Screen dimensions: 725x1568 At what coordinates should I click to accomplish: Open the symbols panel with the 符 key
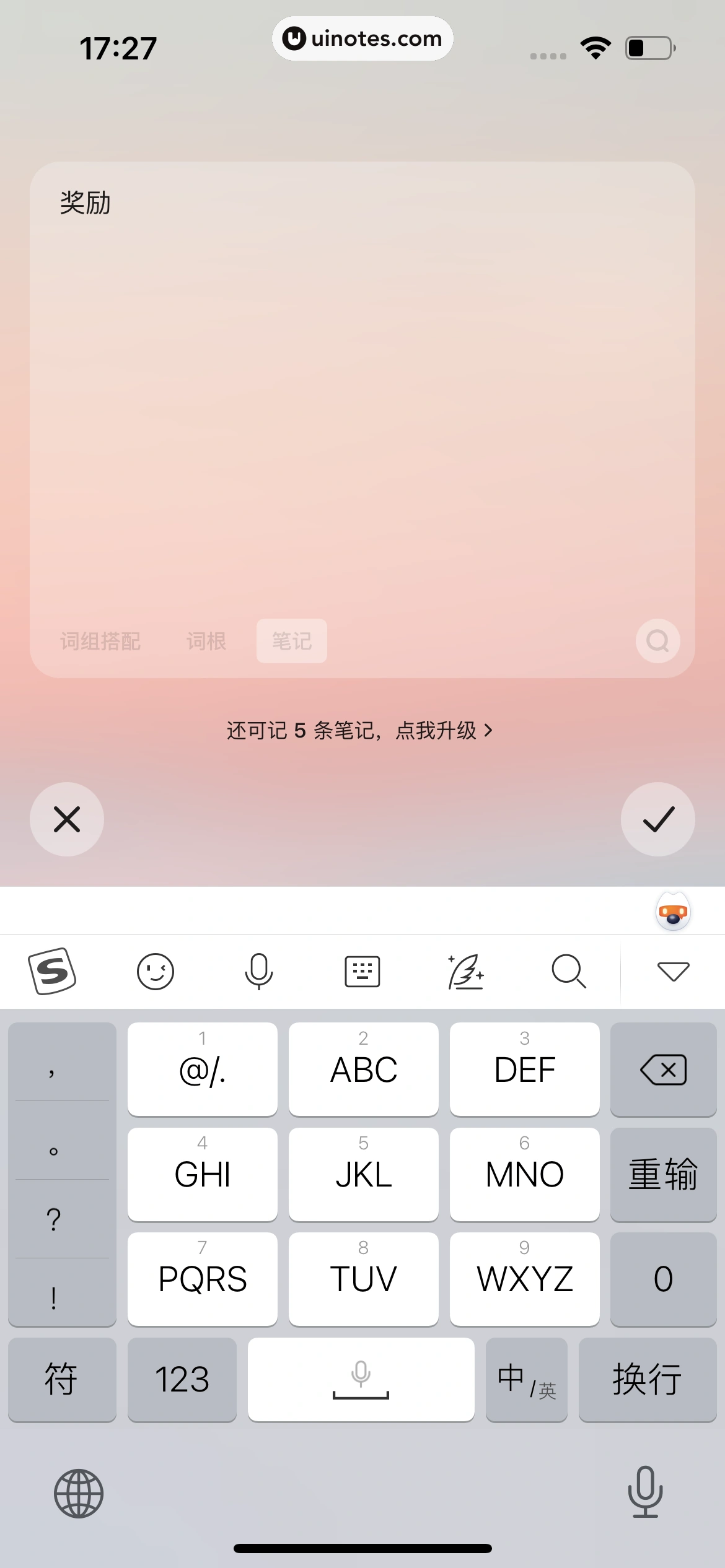click(62, 1380)
